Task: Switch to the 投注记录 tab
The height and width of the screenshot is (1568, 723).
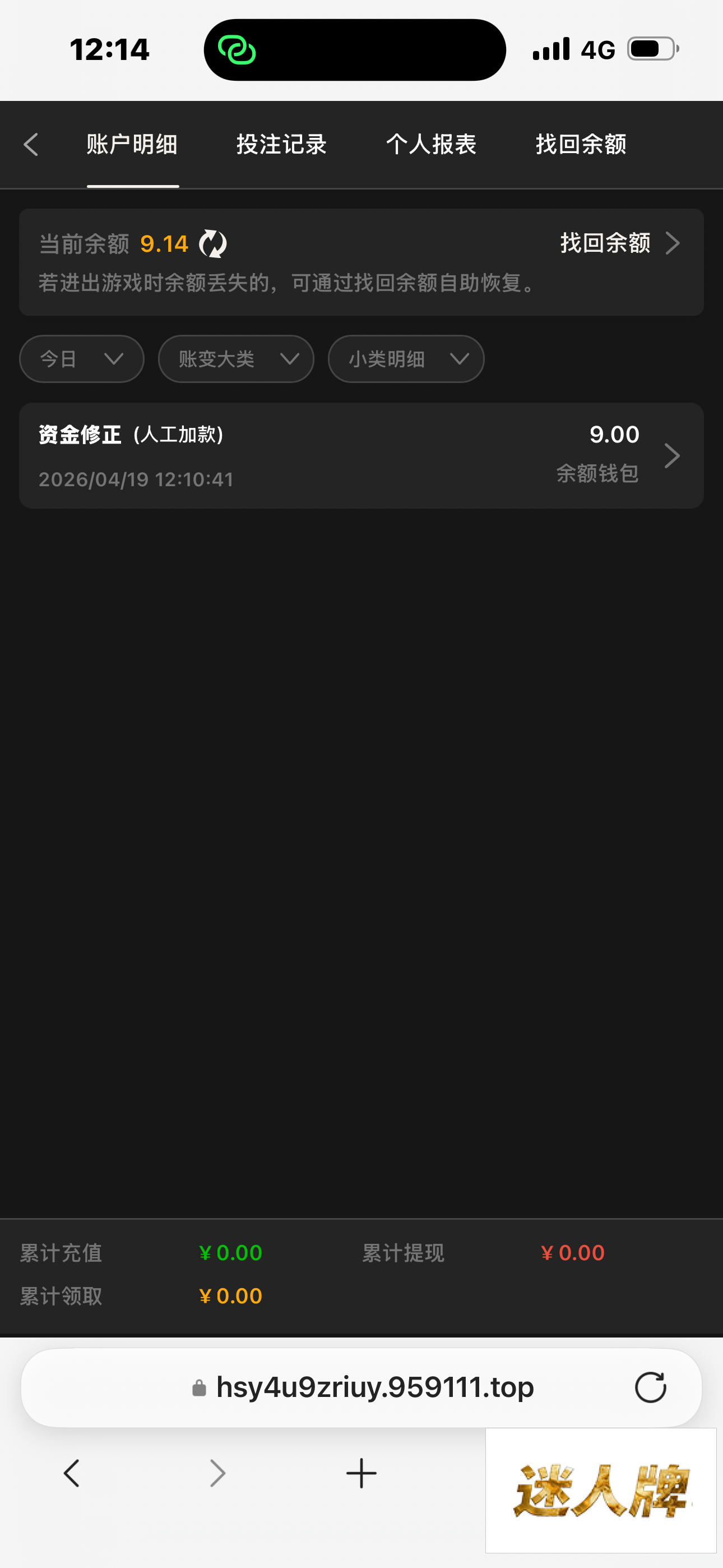Action: 281,145
